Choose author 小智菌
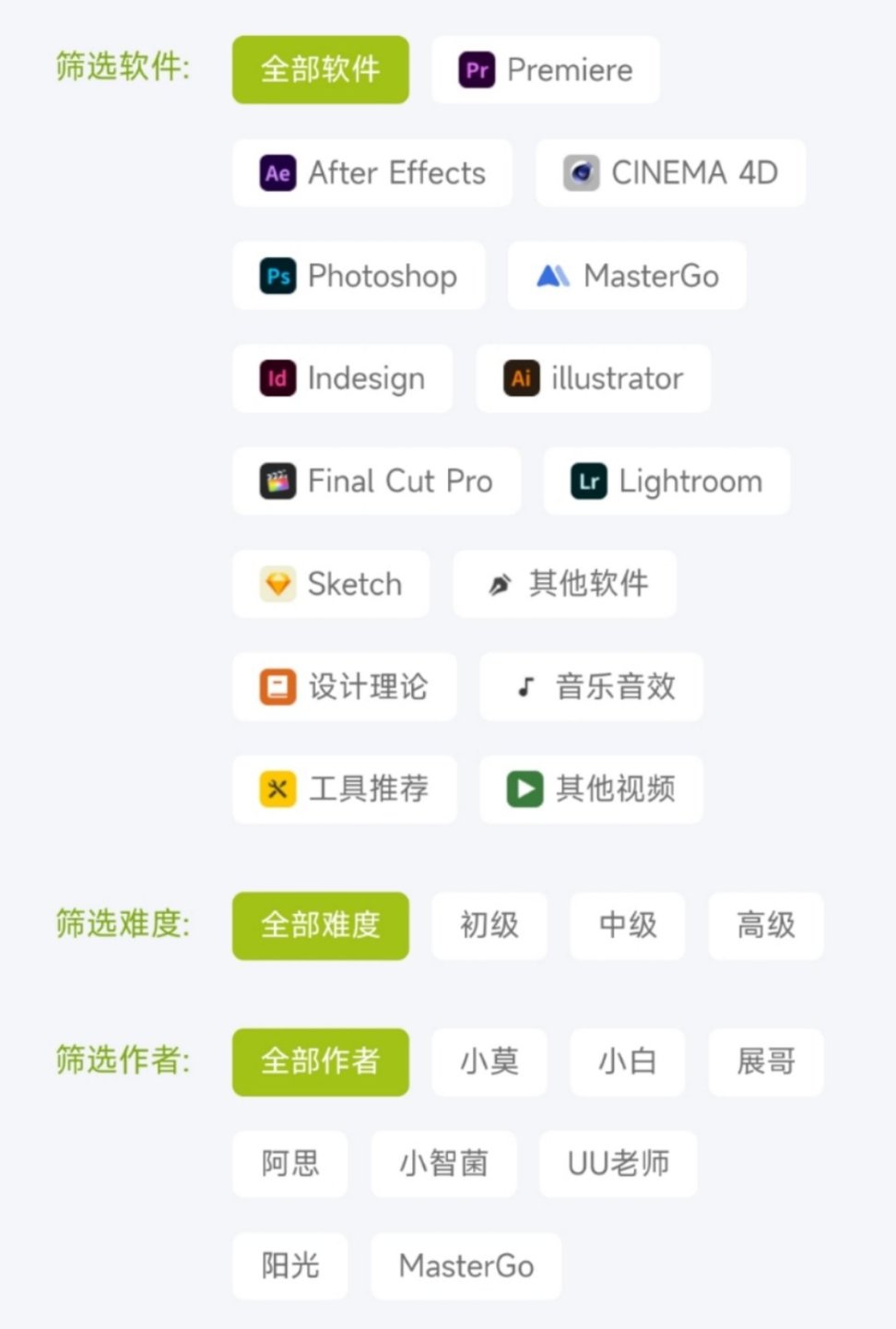This screenshot has height=1329, width=896. click(443, 1164)
